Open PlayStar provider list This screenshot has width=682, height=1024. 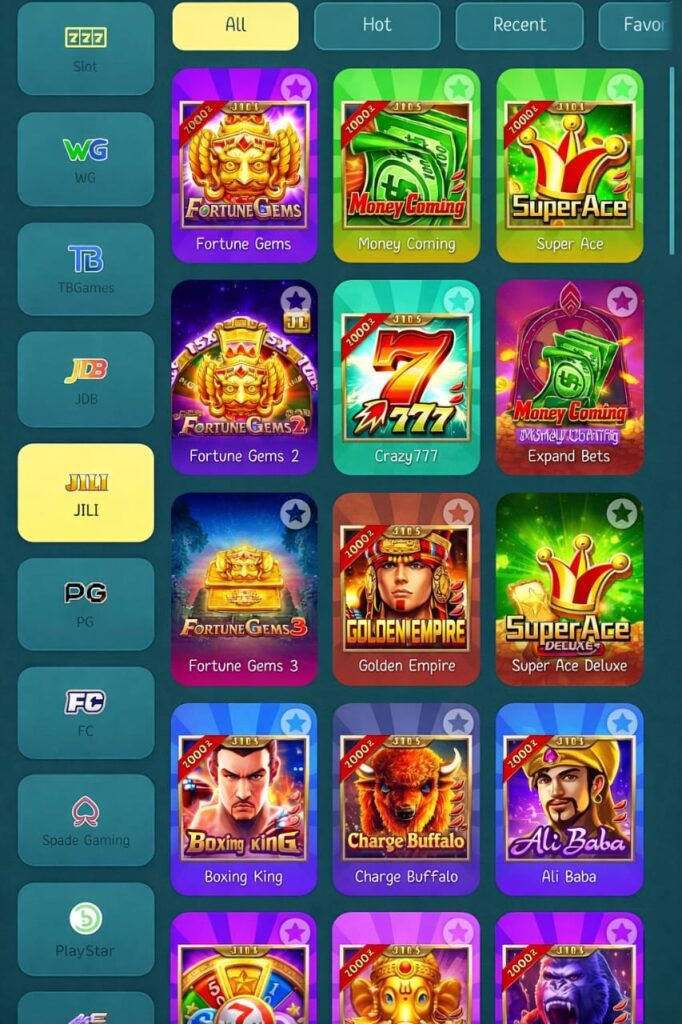coord(86,929)
